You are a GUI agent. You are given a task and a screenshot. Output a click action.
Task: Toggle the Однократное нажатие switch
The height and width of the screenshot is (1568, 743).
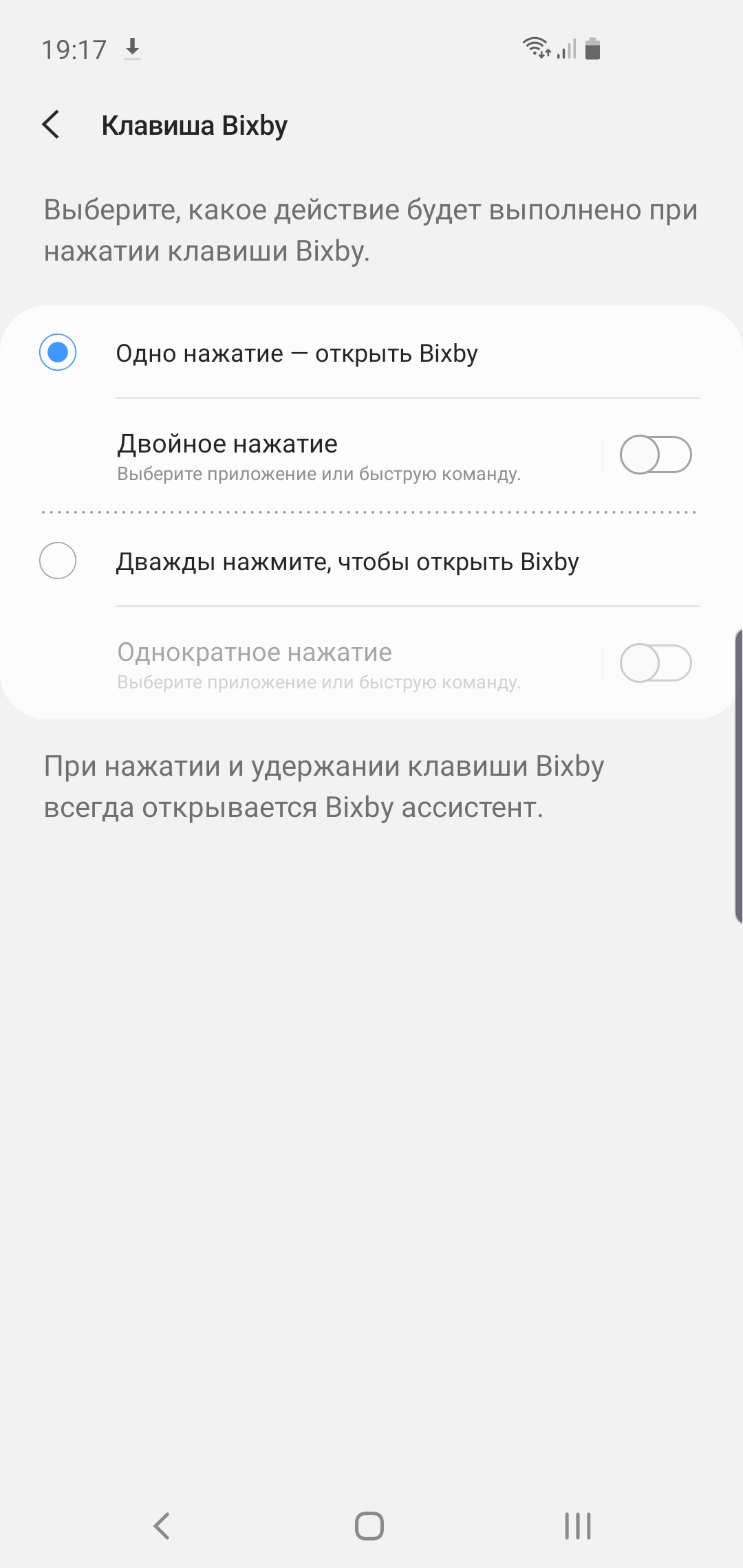click(655, 663)
